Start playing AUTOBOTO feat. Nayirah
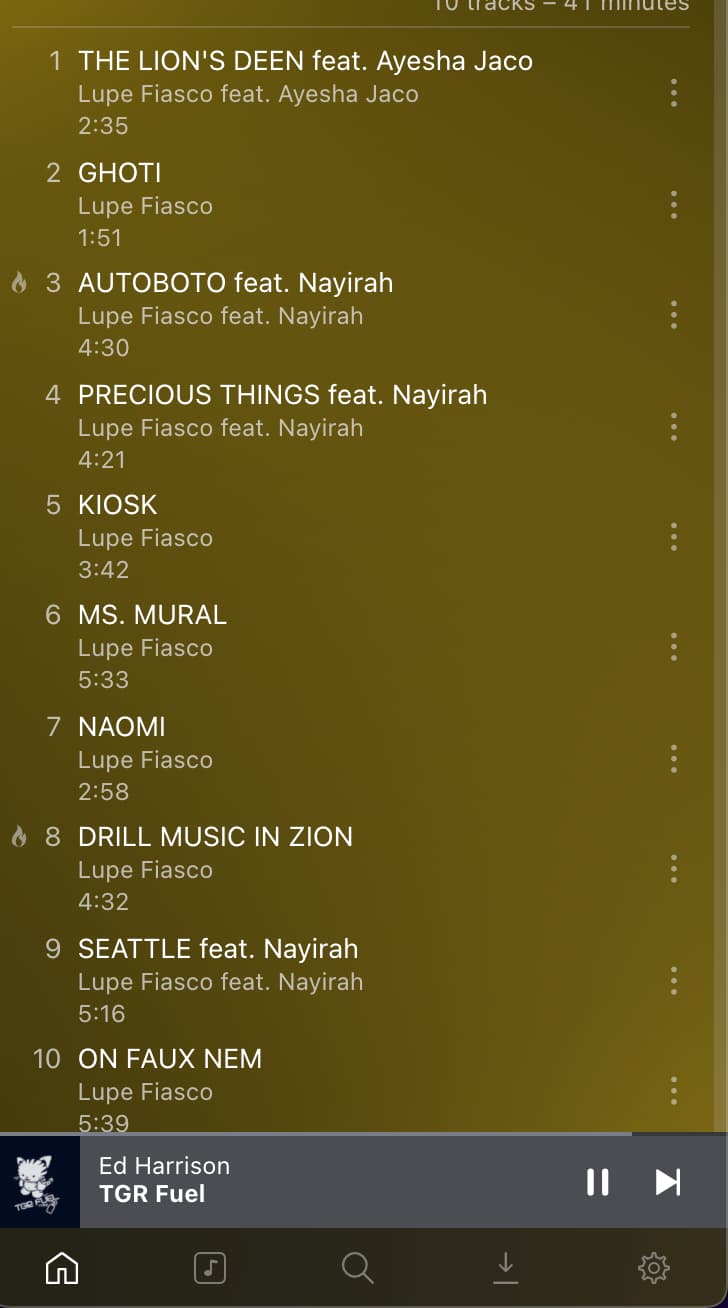This screenshot has height=1308, width=728. (x=235, y=283)
